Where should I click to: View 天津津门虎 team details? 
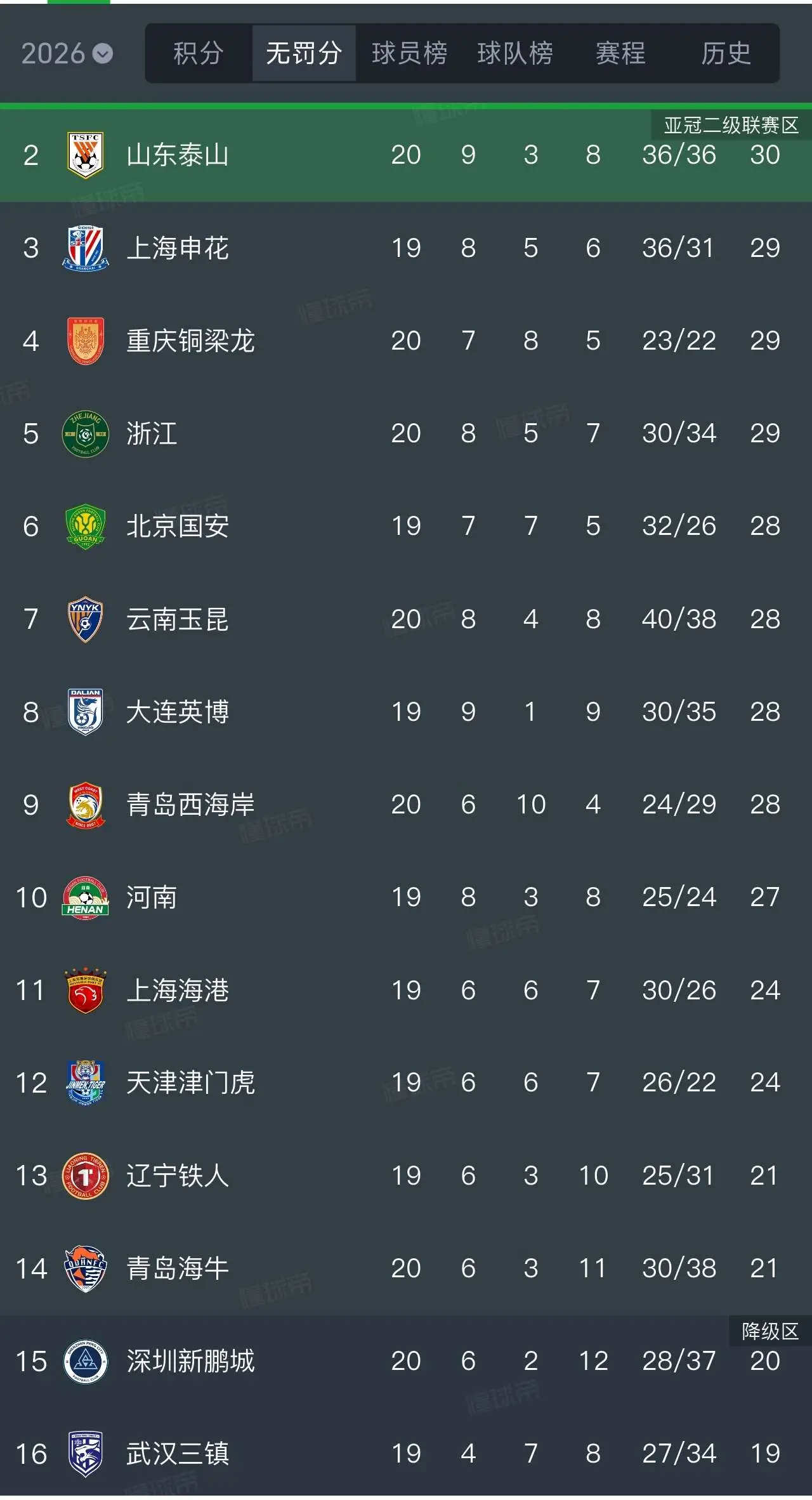(406, 1082)
